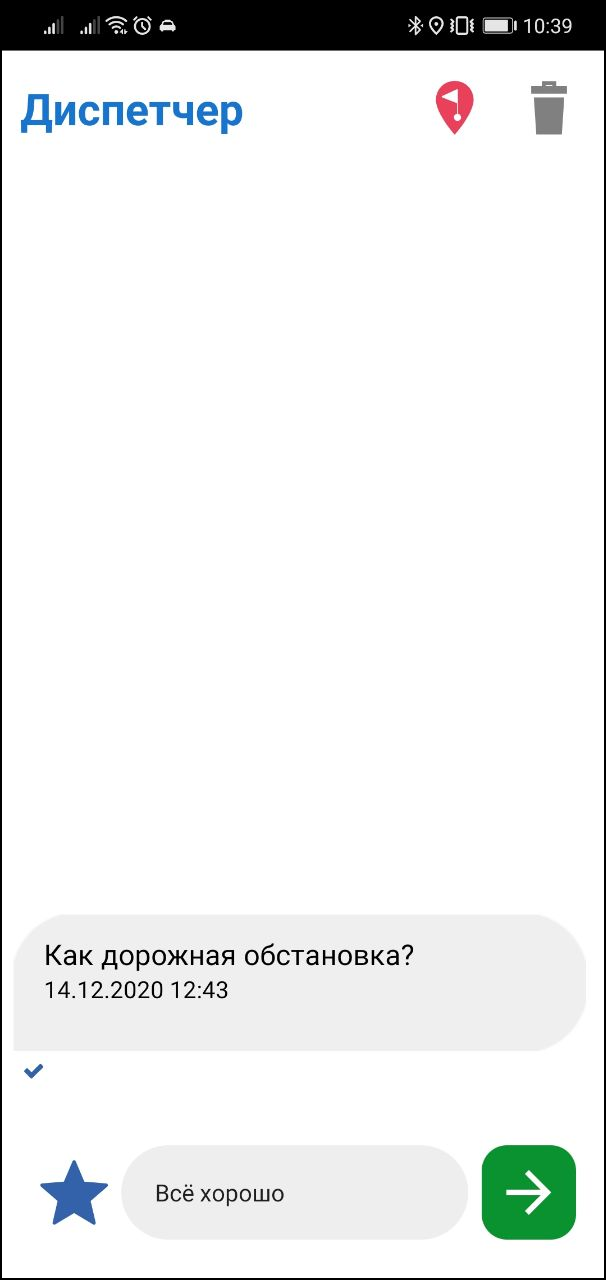Send the message with green arrow
606x1280 pixels.
click(x=528, y=1192)
